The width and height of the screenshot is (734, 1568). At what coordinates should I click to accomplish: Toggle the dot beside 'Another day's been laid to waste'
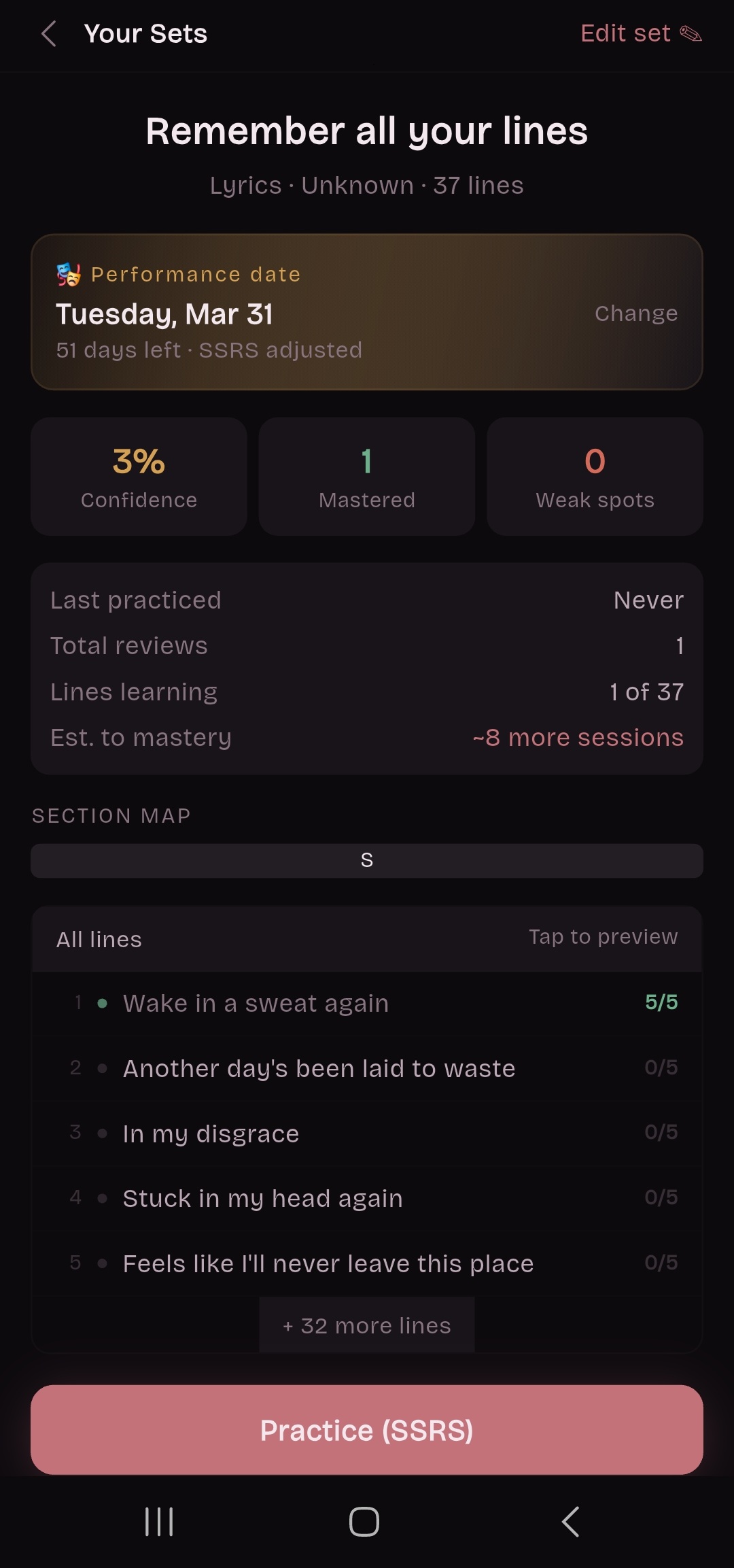[x=101, y=1067]
